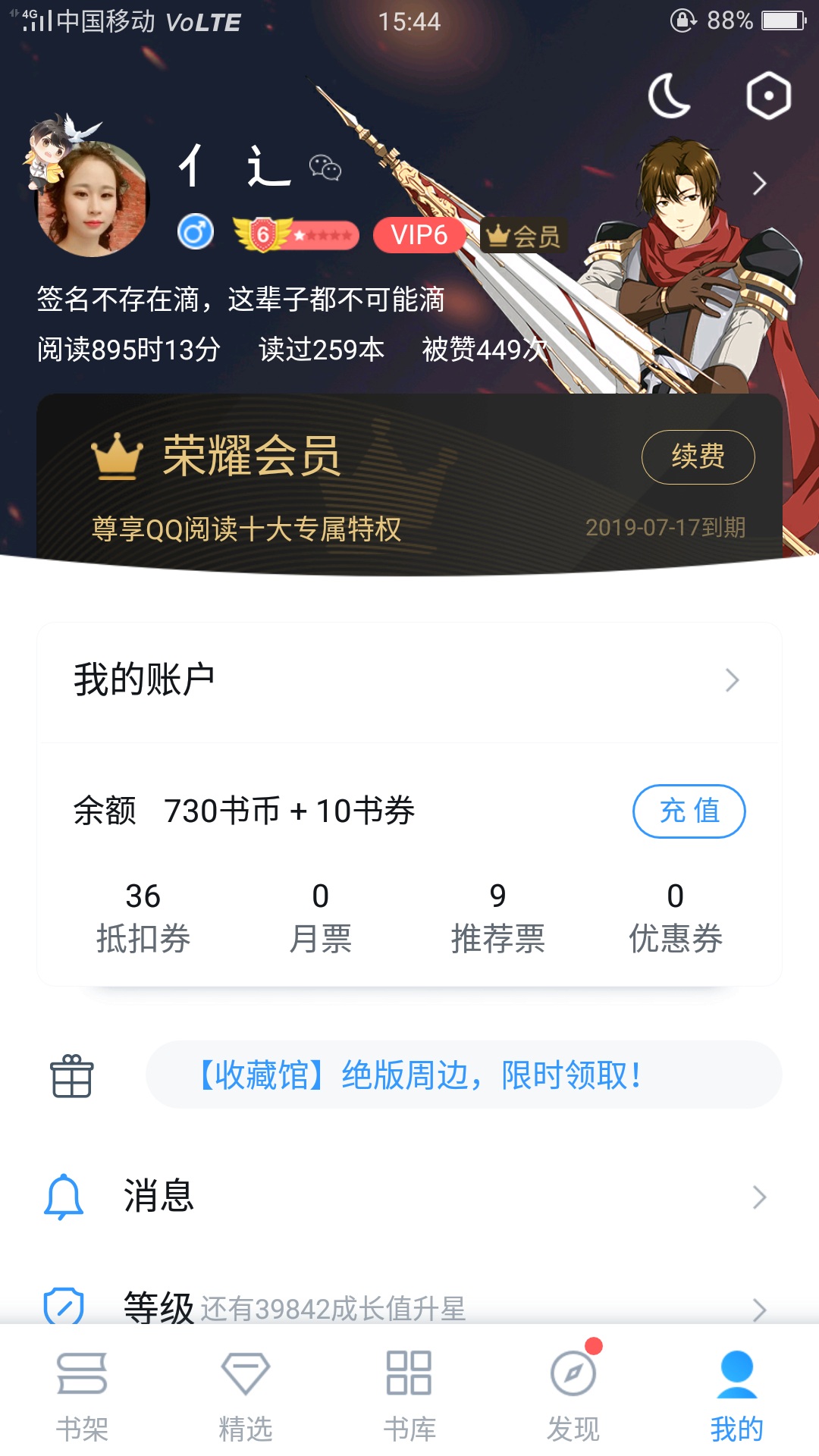The height and width of the screenshot is (1456, 819).
Task: View the 36 抵扣券 coupons
Action: pos(143,917)
